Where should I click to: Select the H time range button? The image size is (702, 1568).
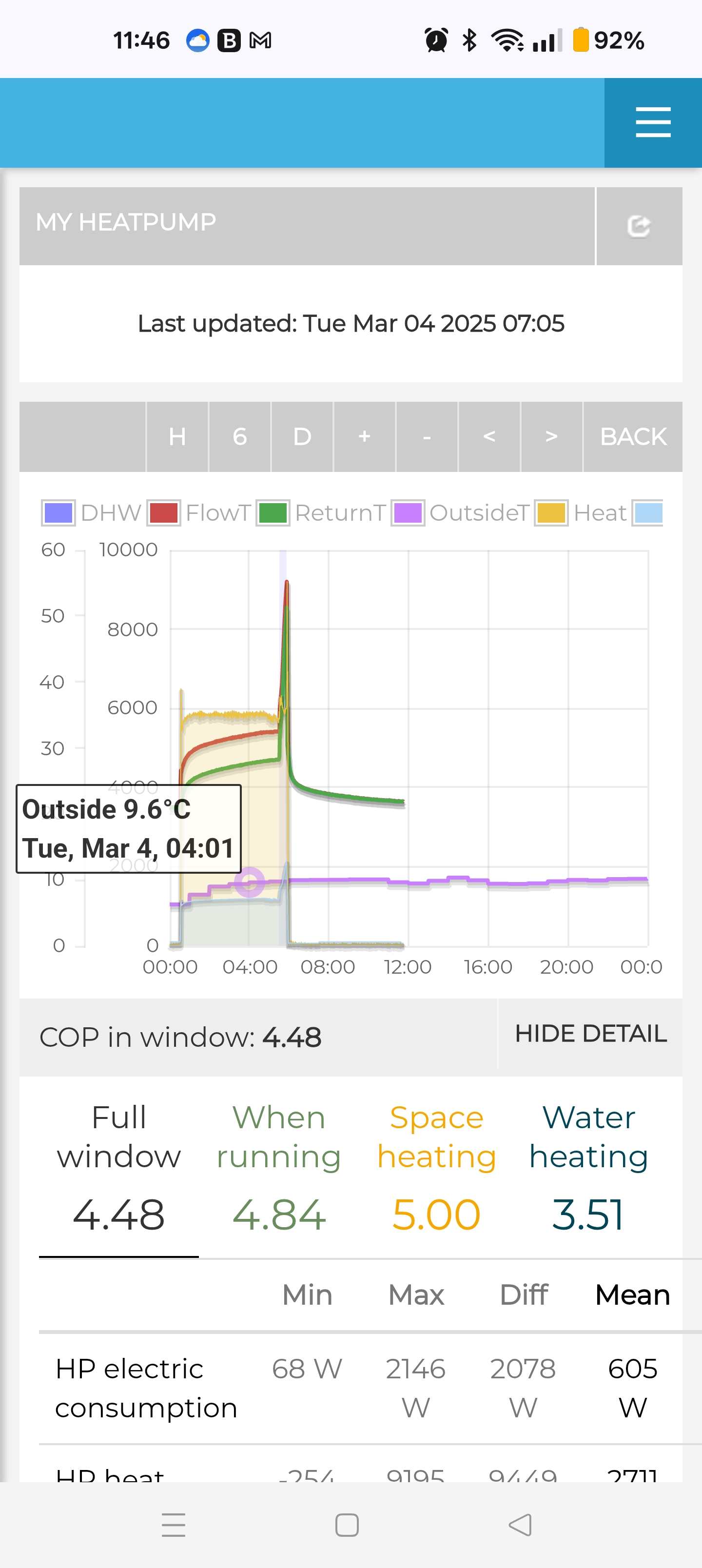tap(177, 436)
